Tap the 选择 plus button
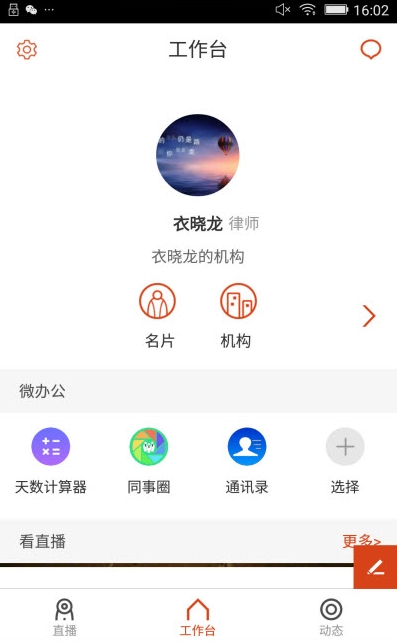The width and height of the screenshot is (397, 643). 345,461
